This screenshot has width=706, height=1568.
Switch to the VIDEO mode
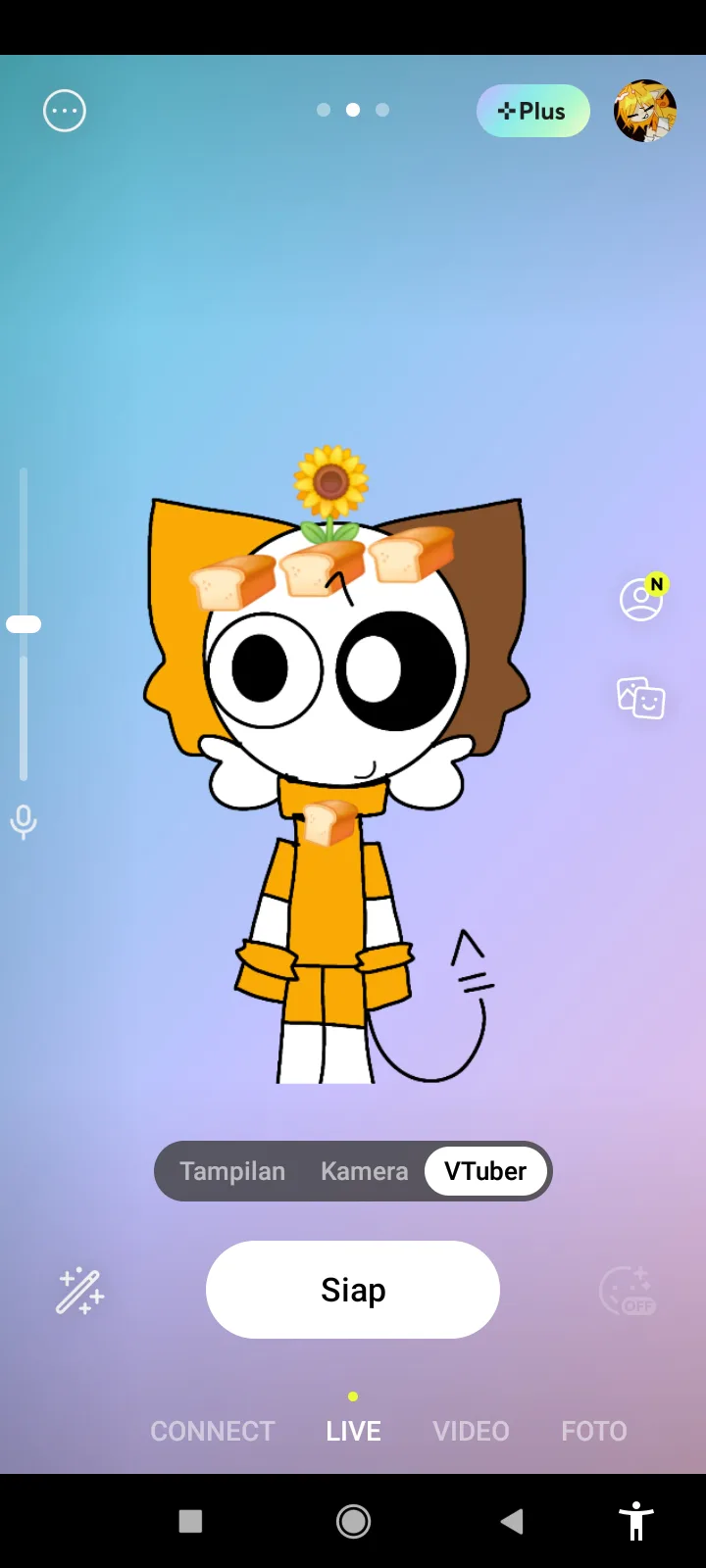(x=472, y=1431)
